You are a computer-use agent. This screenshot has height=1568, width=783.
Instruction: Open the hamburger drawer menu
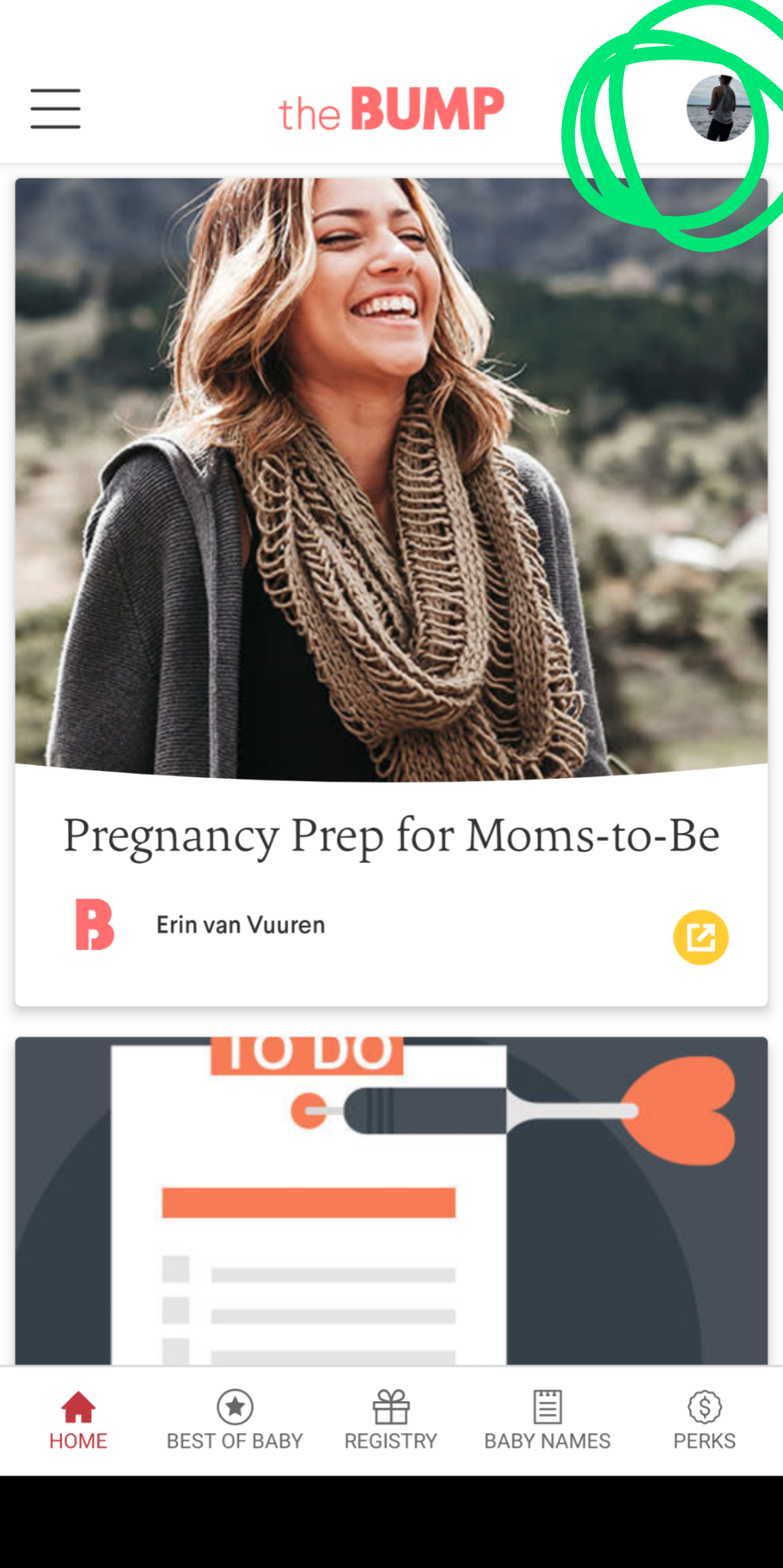[55, 109]
